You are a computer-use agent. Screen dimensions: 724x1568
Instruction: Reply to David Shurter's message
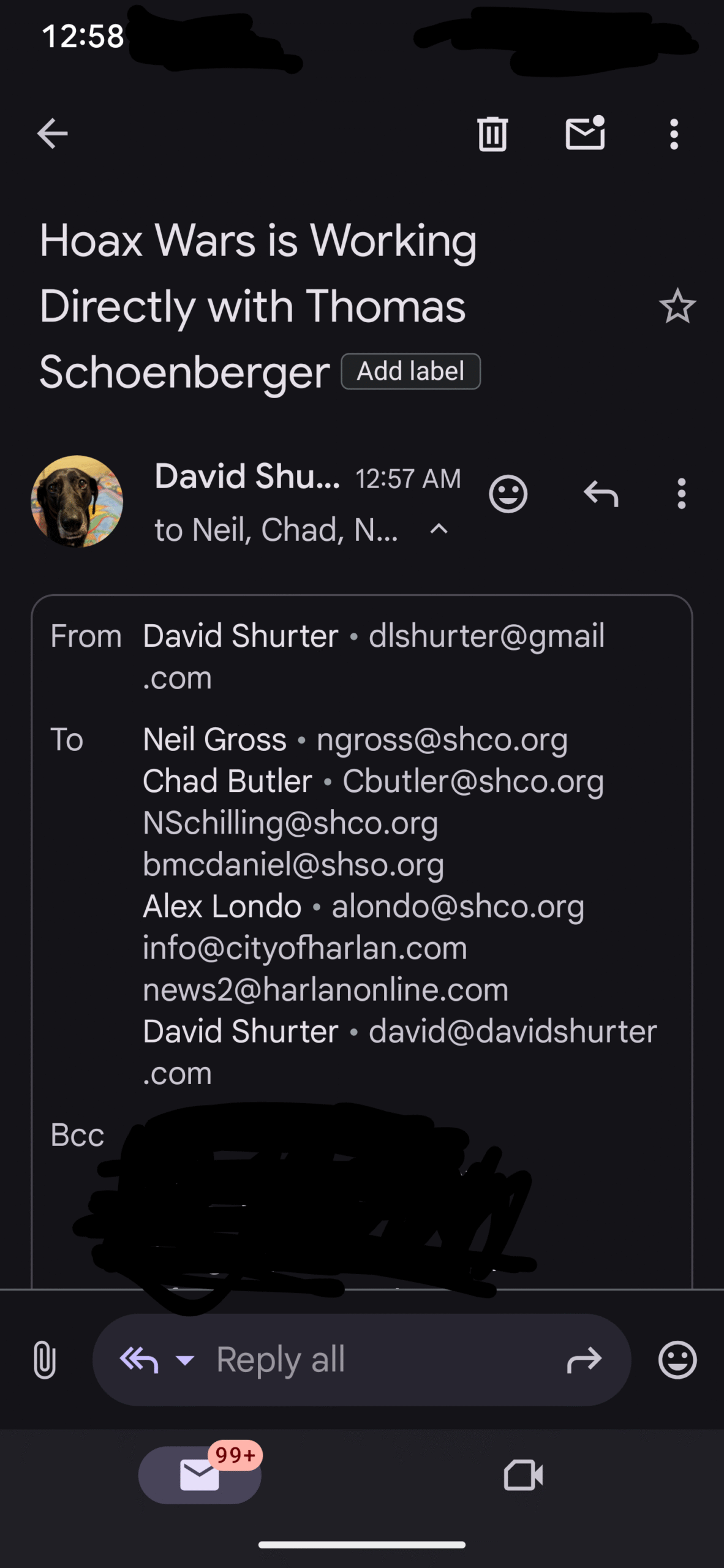(x=601, y=494)
